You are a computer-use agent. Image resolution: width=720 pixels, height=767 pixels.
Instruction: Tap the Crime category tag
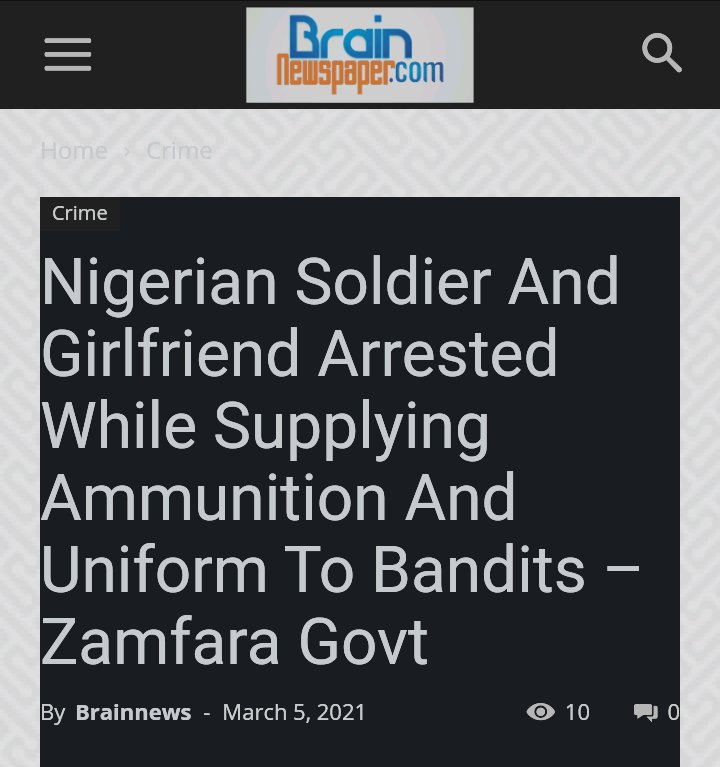point(80,213)
